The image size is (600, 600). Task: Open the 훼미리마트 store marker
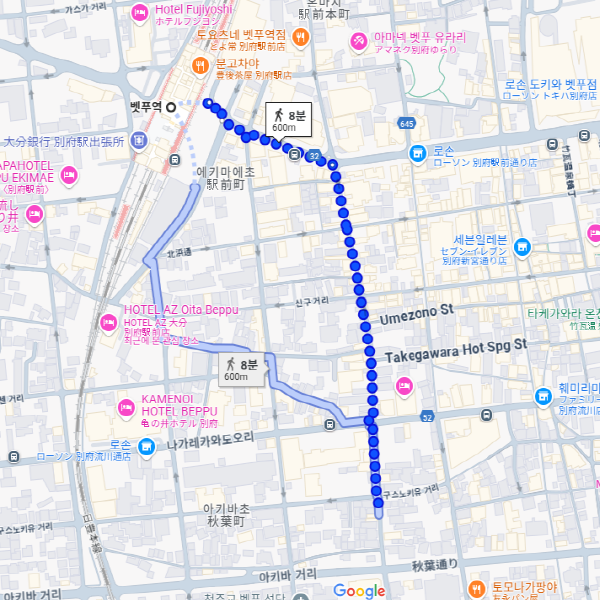[x=543, y=397]
